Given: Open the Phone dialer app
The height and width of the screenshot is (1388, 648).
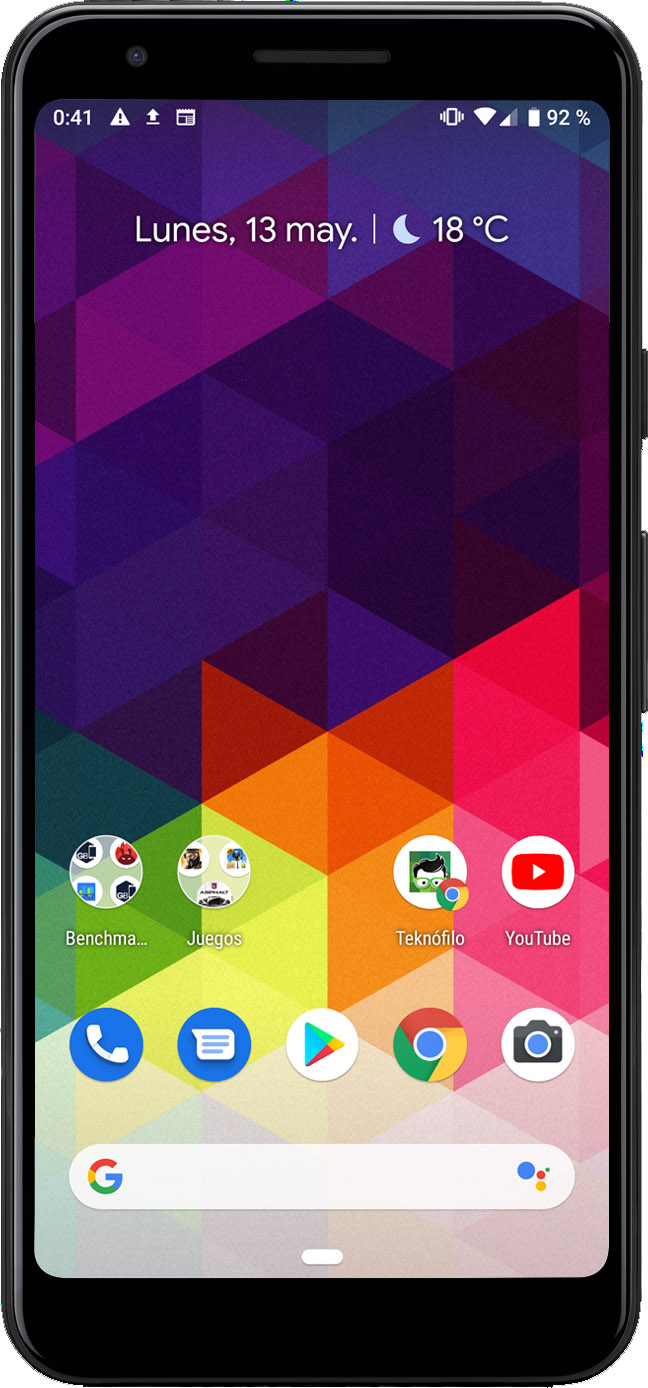Looking at the screenshot, I should pyautogui.click(x=106, y=1045).
